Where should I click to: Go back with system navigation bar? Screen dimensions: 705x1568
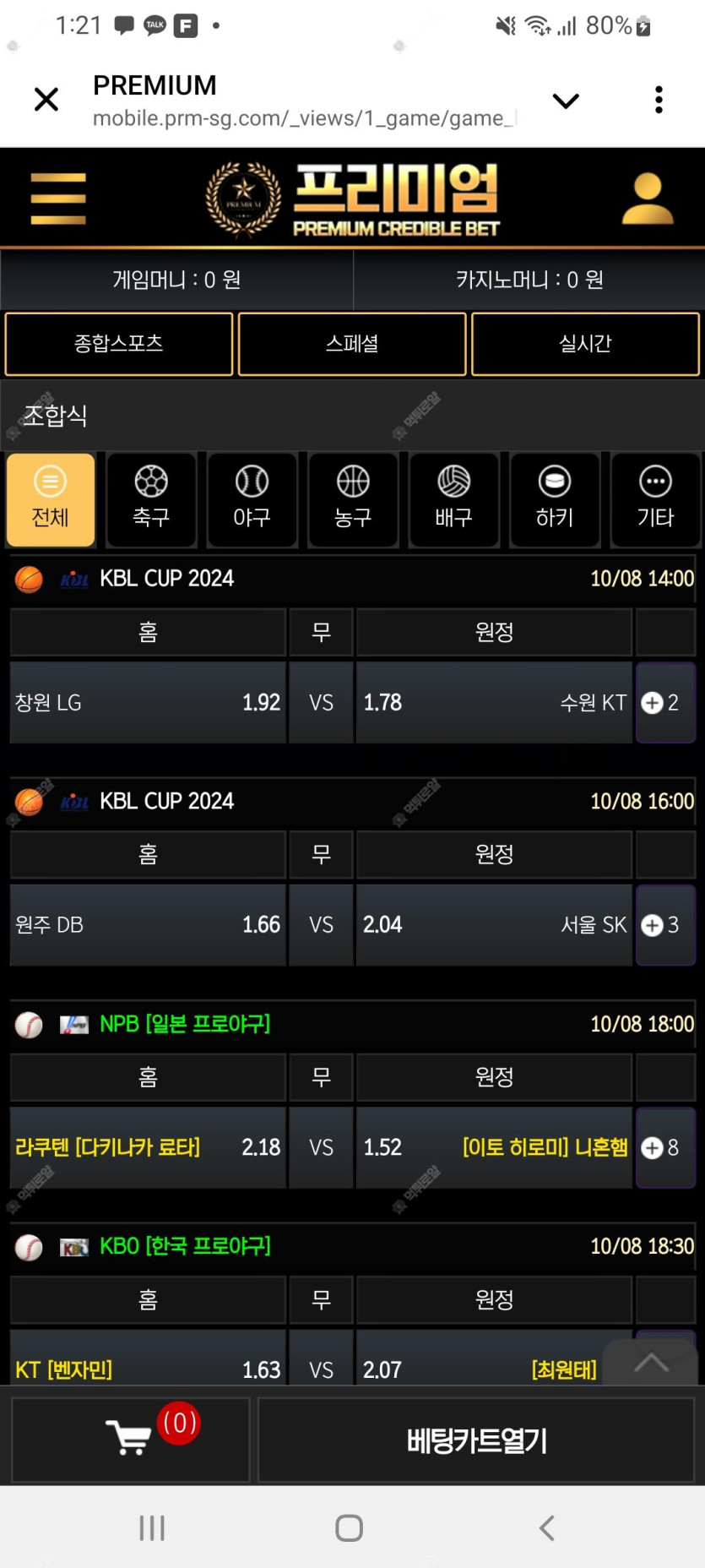click(x=547, y=1527)
